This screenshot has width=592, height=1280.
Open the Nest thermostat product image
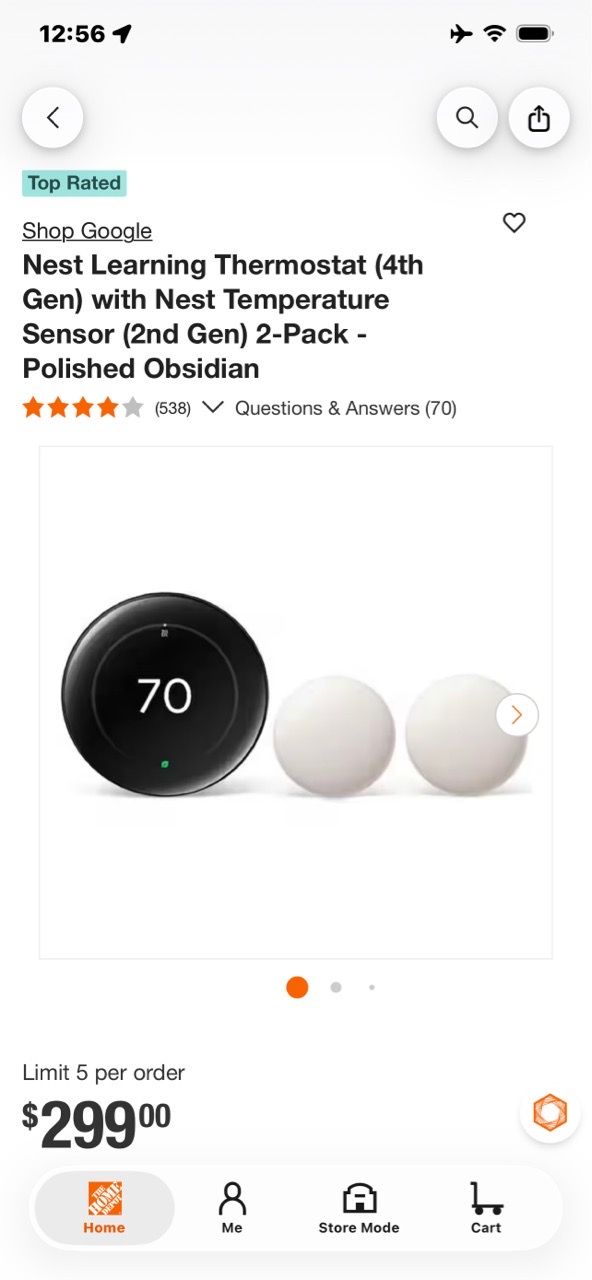tap(296, 703)
